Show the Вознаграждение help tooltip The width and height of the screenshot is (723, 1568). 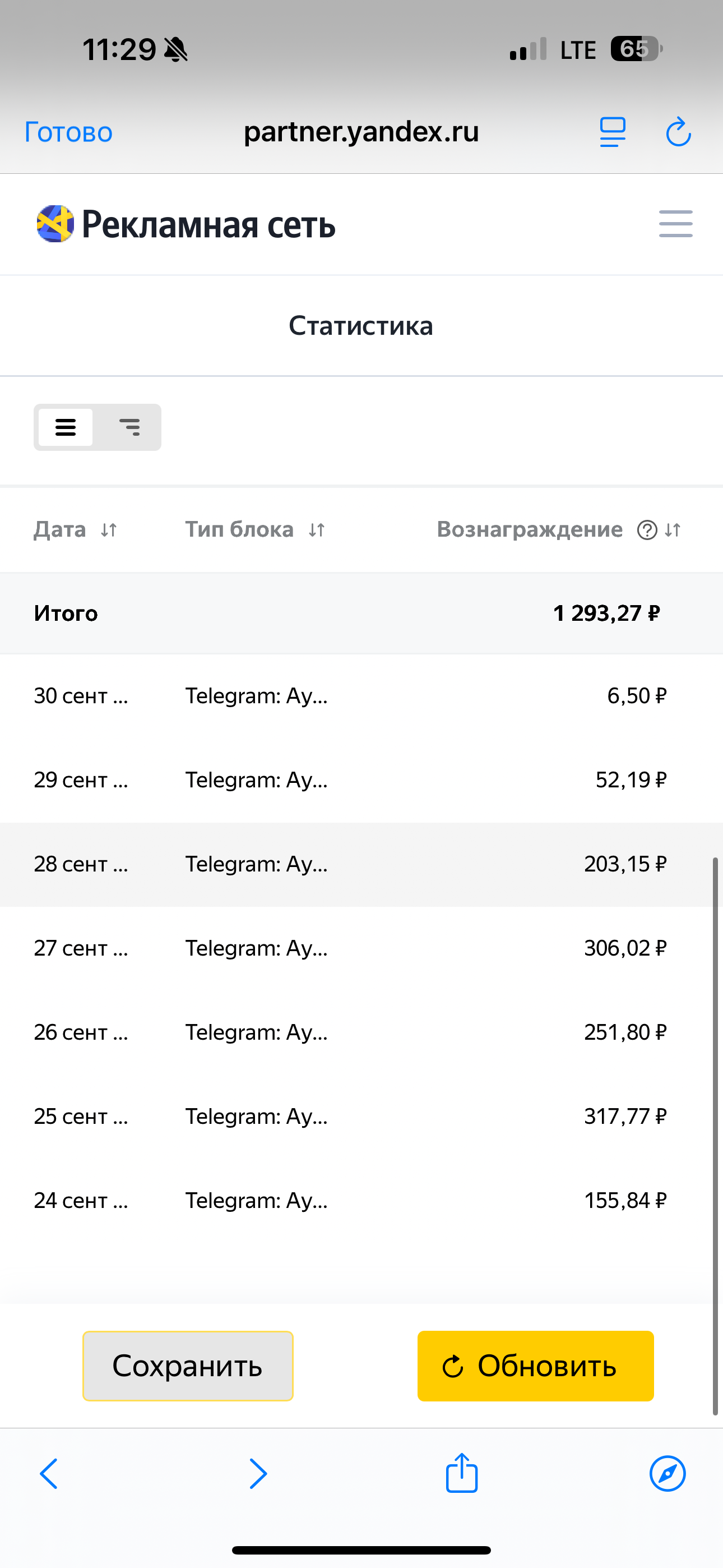[646, 530]
